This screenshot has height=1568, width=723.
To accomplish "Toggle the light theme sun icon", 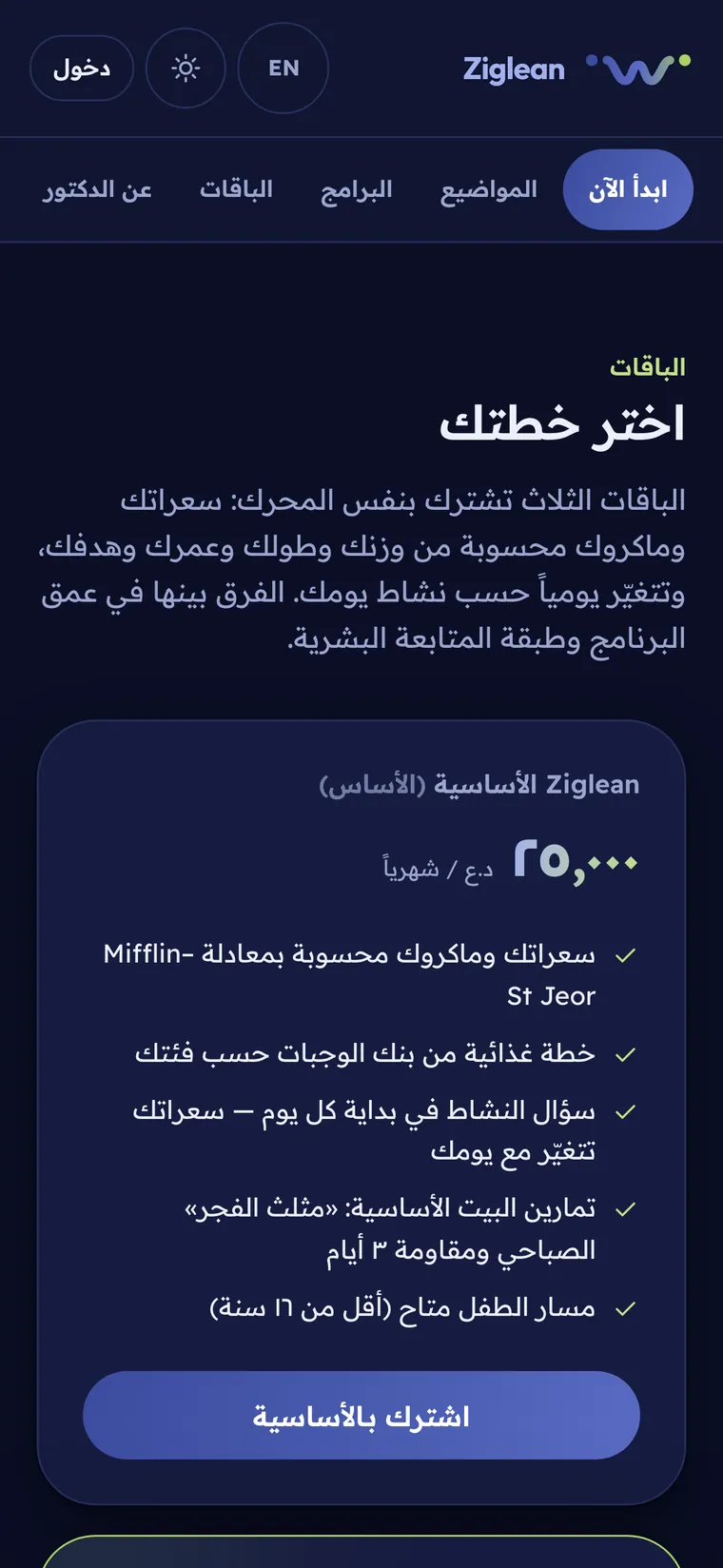I will click(186, 69).
